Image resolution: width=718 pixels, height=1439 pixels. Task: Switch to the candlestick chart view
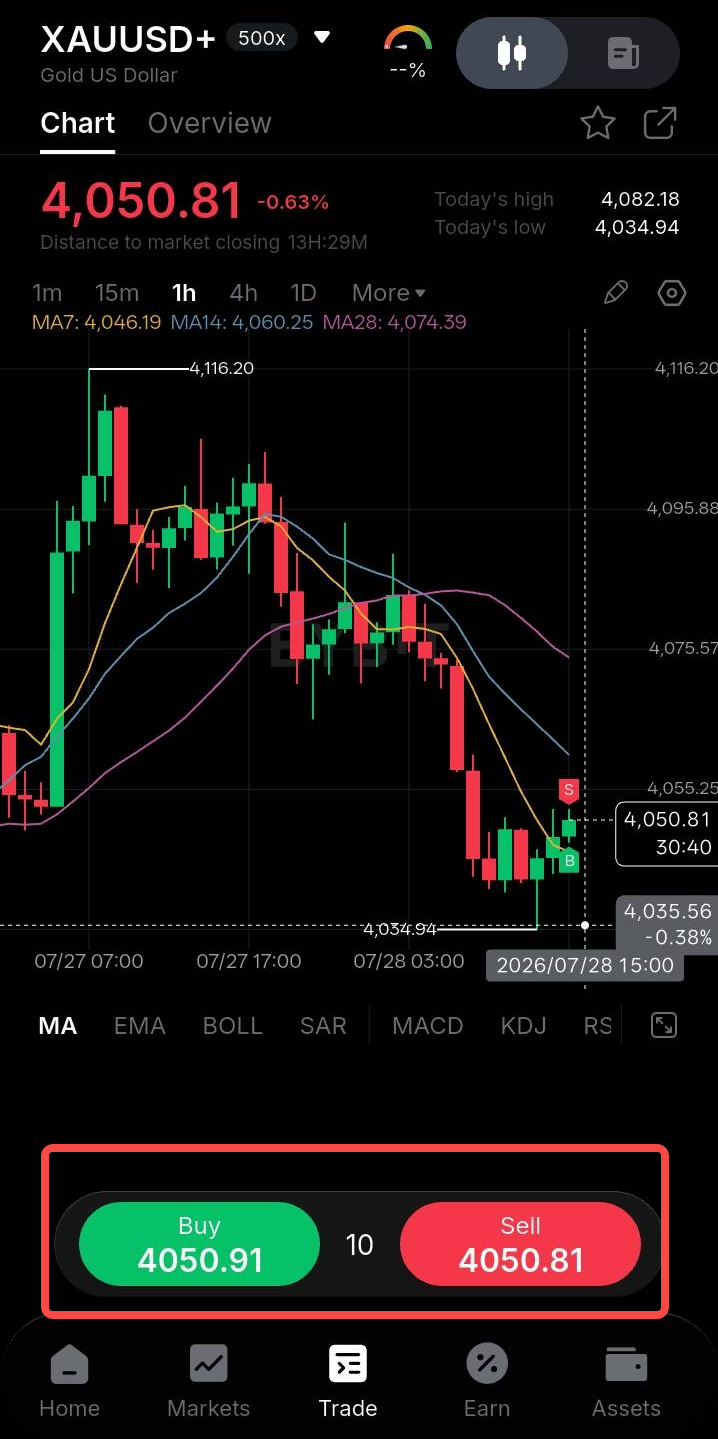pos(512,52)
